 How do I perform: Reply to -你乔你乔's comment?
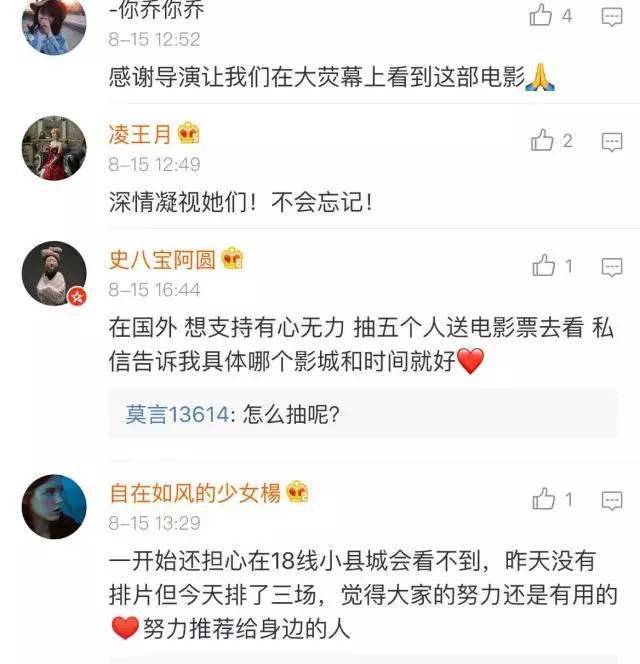point(611,16)
